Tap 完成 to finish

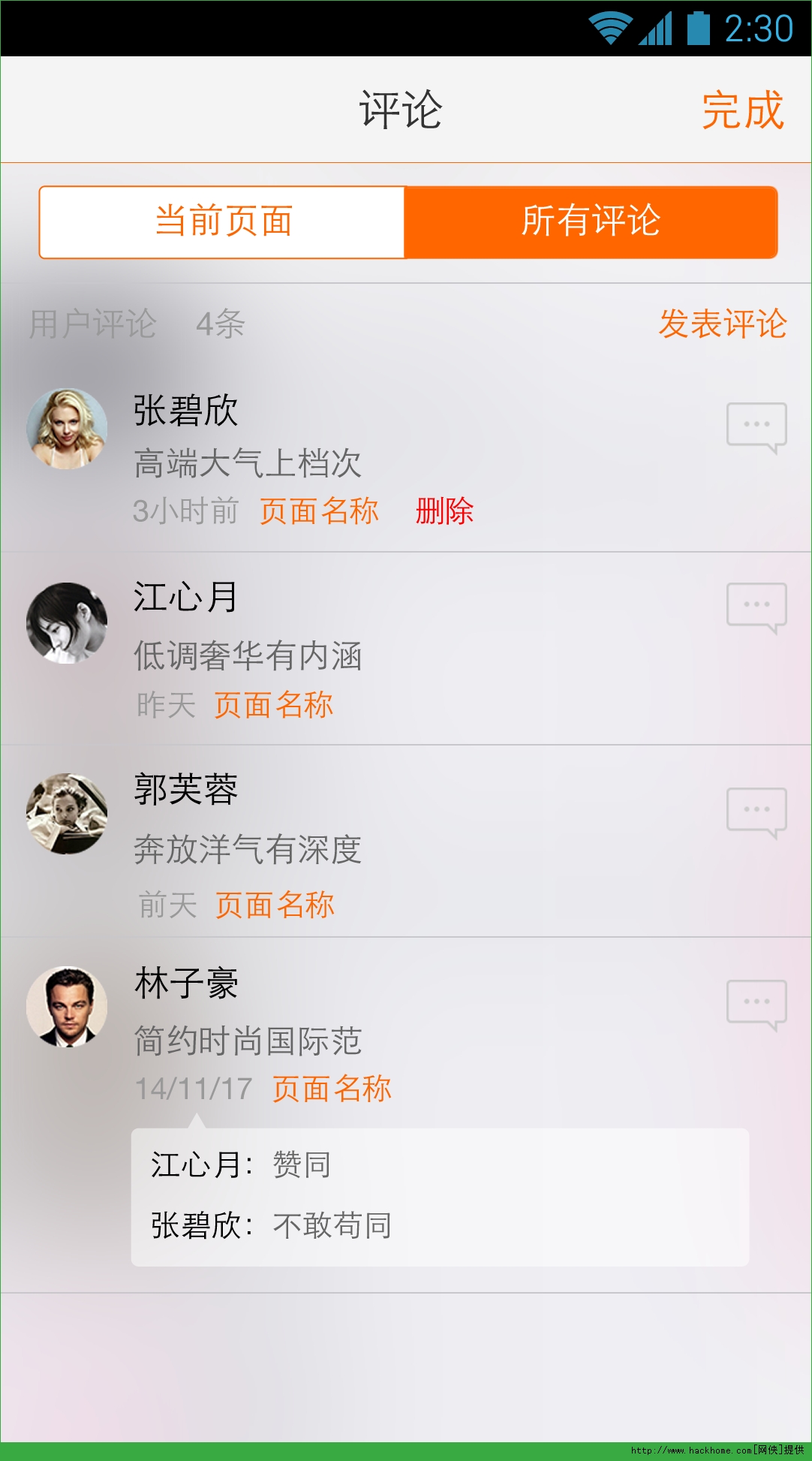[x=742, y=111]
